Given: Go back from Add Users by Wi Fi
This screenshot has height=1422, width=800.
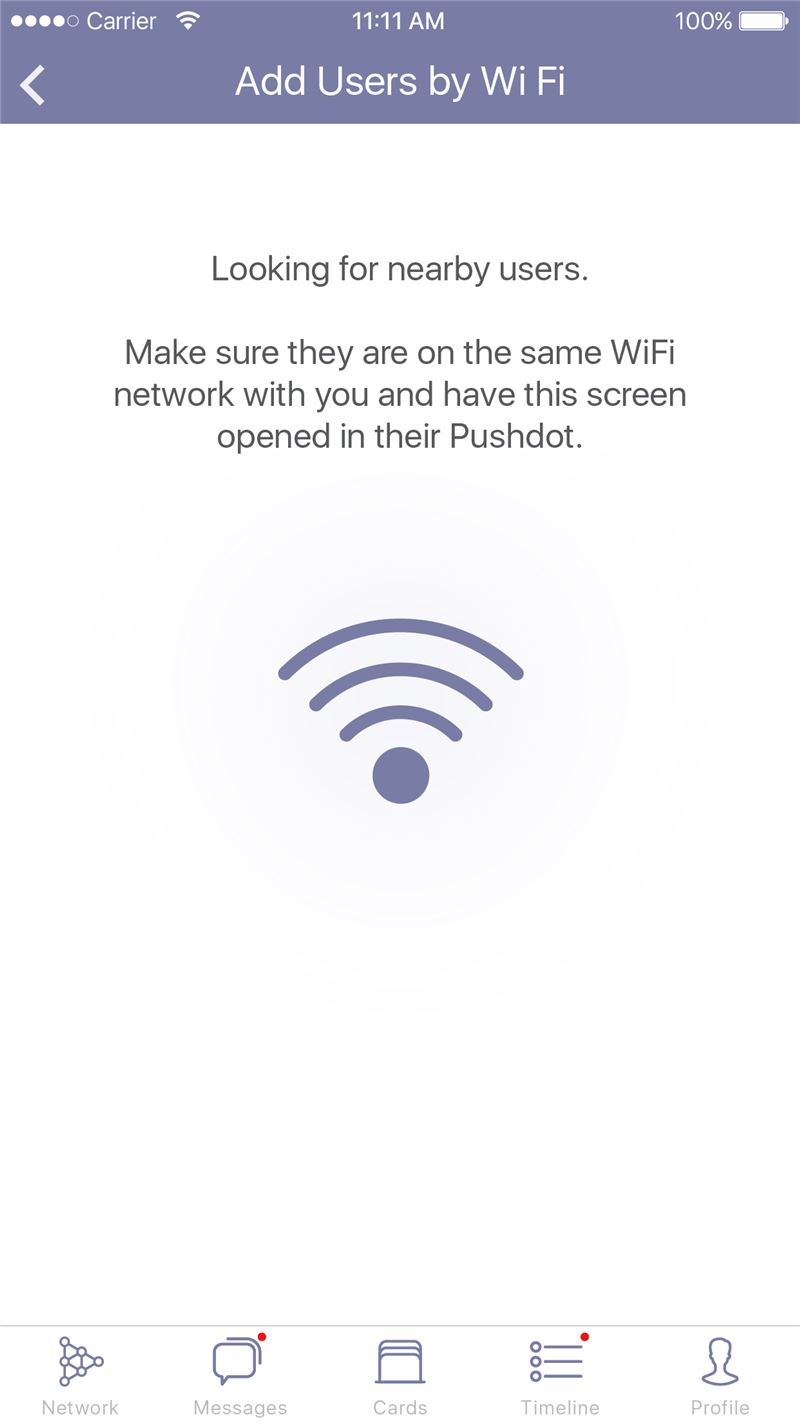Looking at the screenshot, I should click(33, 84).
